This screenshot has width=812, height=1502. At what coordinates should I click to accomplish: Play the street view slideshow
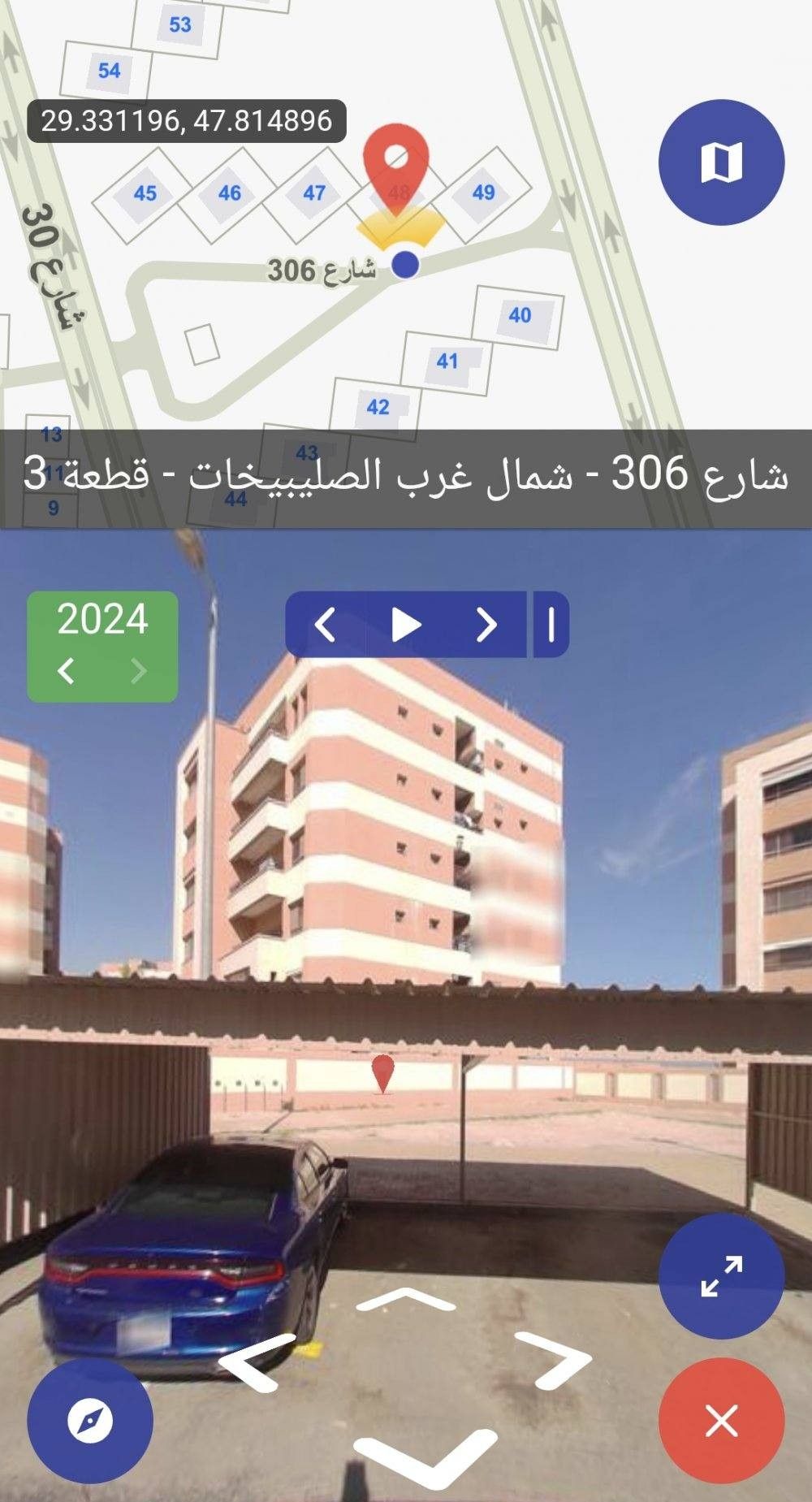tap(406, 625)
